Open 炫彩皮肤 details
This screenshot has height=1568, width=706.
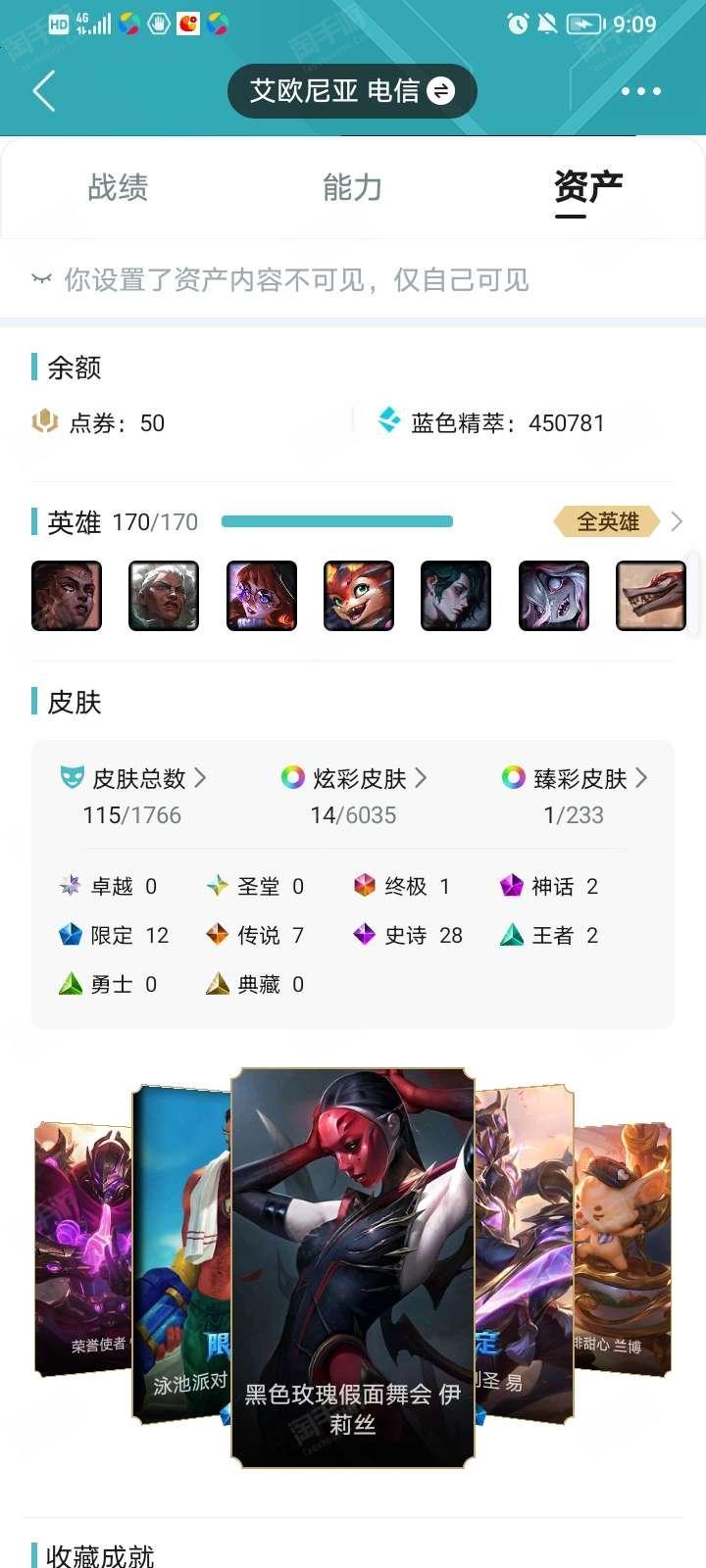[x=354, y=778]
